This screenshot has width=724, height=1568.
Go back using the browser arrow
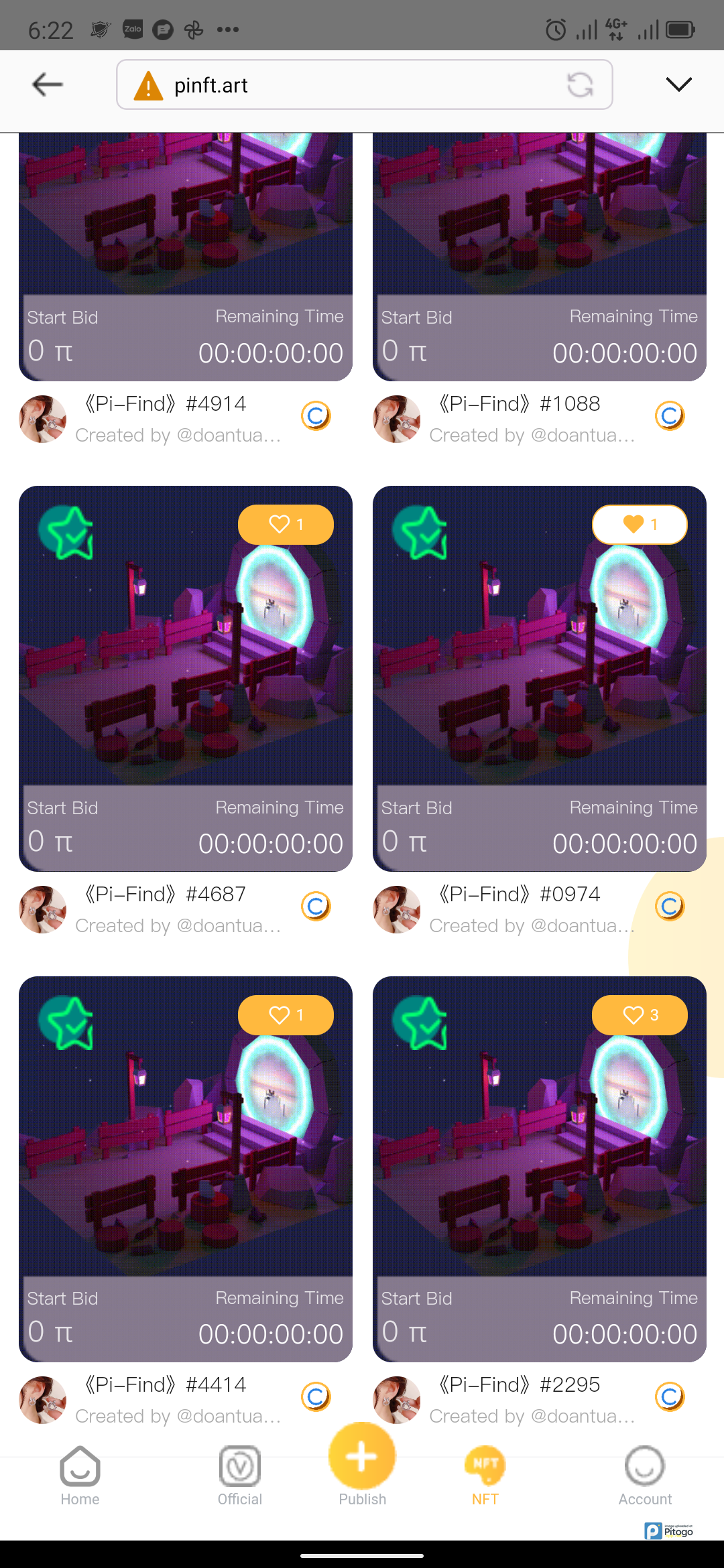pyautogui.click(x=48, y=84)
